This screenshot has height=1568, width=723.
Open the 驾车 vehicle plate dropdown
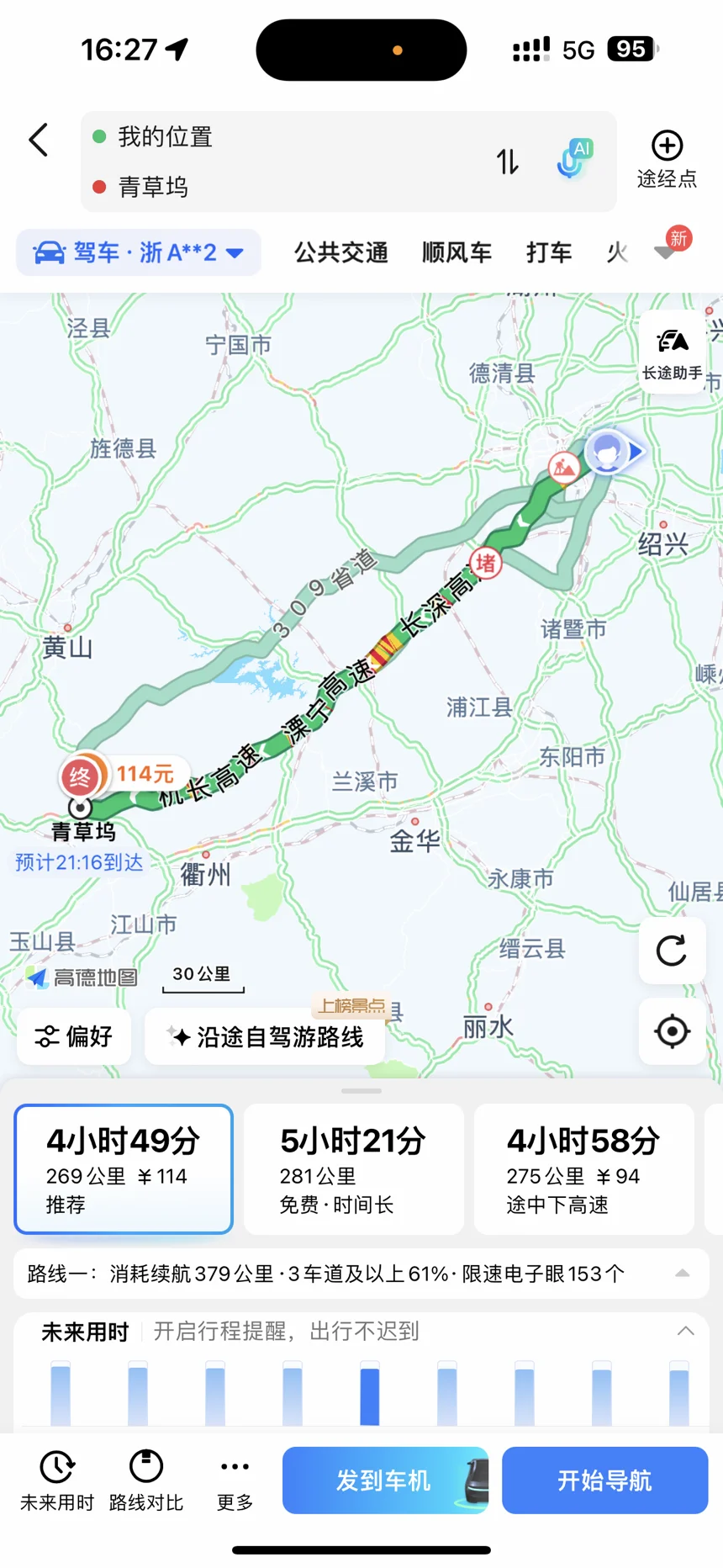pos(139,252)
